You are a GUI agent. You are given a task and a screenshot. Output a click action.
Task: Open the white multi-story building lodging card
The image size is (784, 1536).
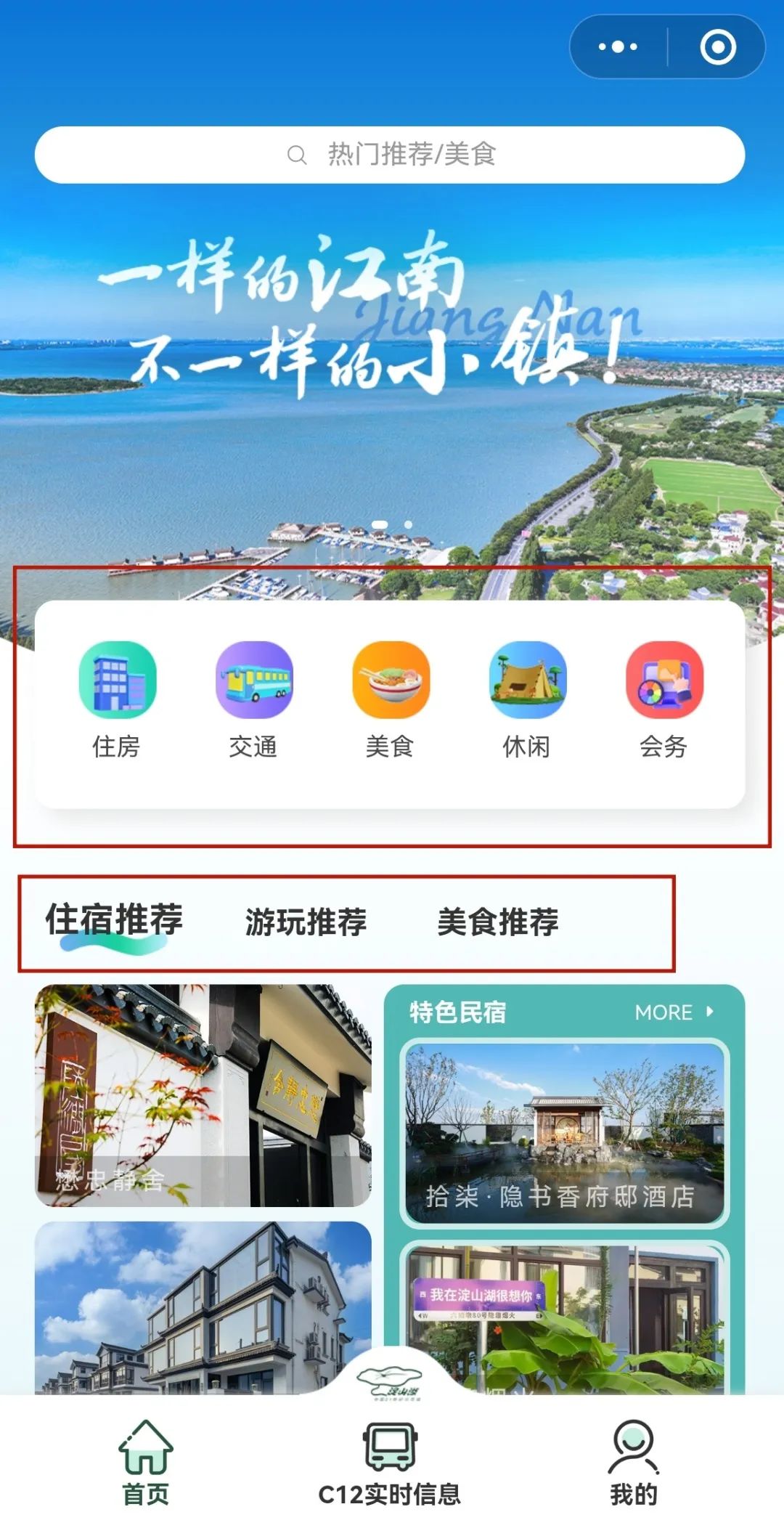click(x=203, y=1307)
